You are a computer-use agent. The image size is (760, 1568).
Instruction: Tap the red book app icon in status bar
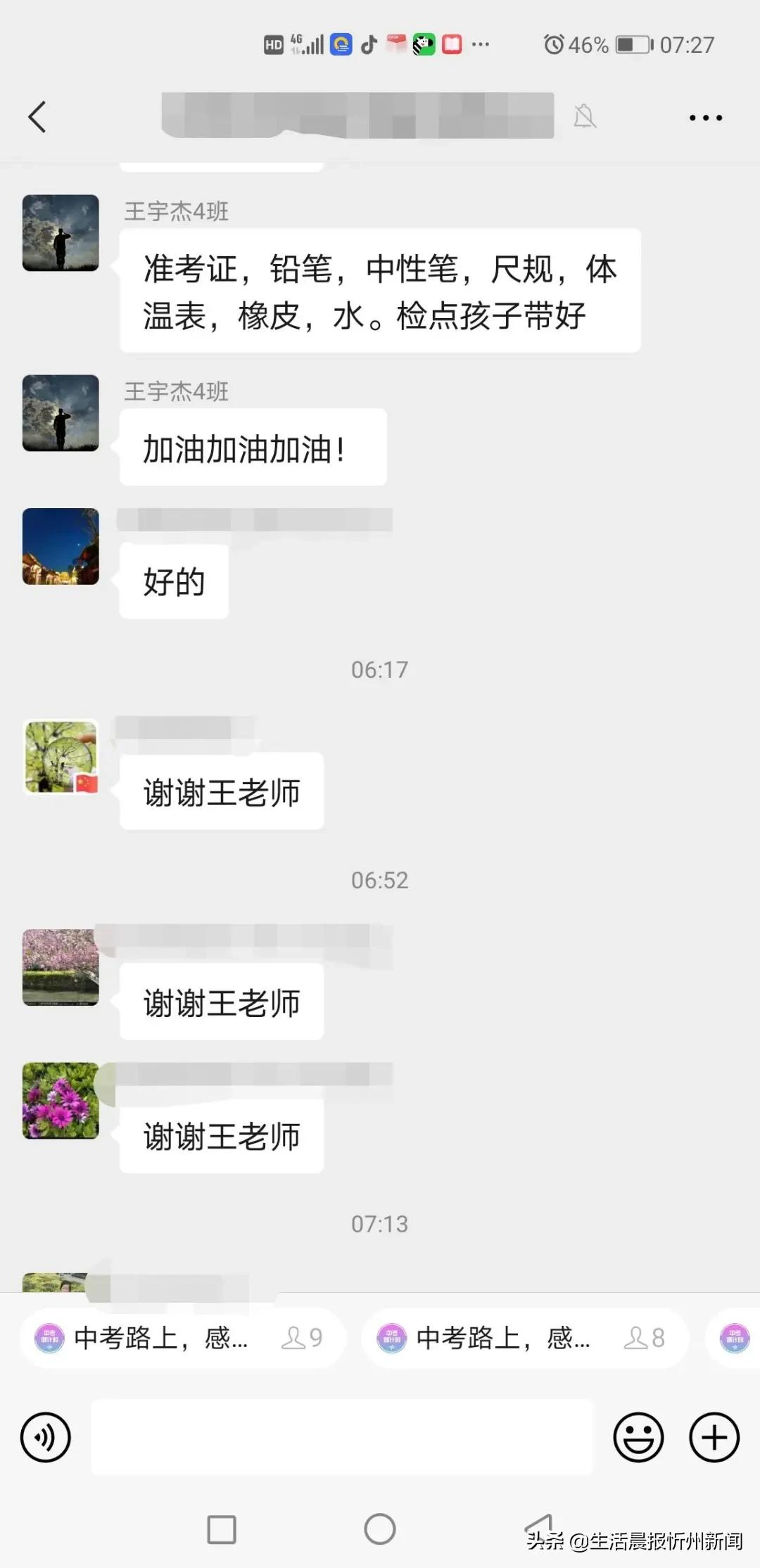[x=450, y=44]
